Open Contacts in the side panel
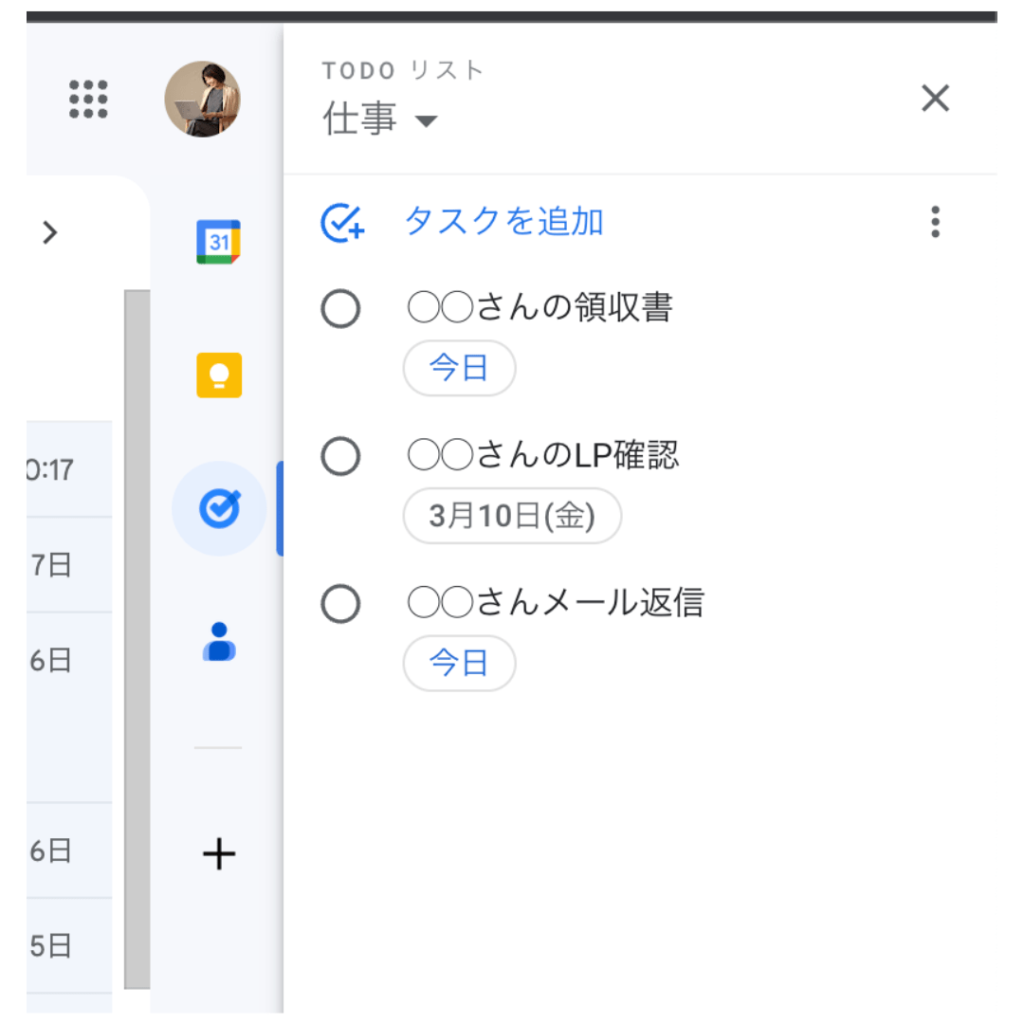The width and height of the screenshot is (1024, 1024). coord(218,642)
